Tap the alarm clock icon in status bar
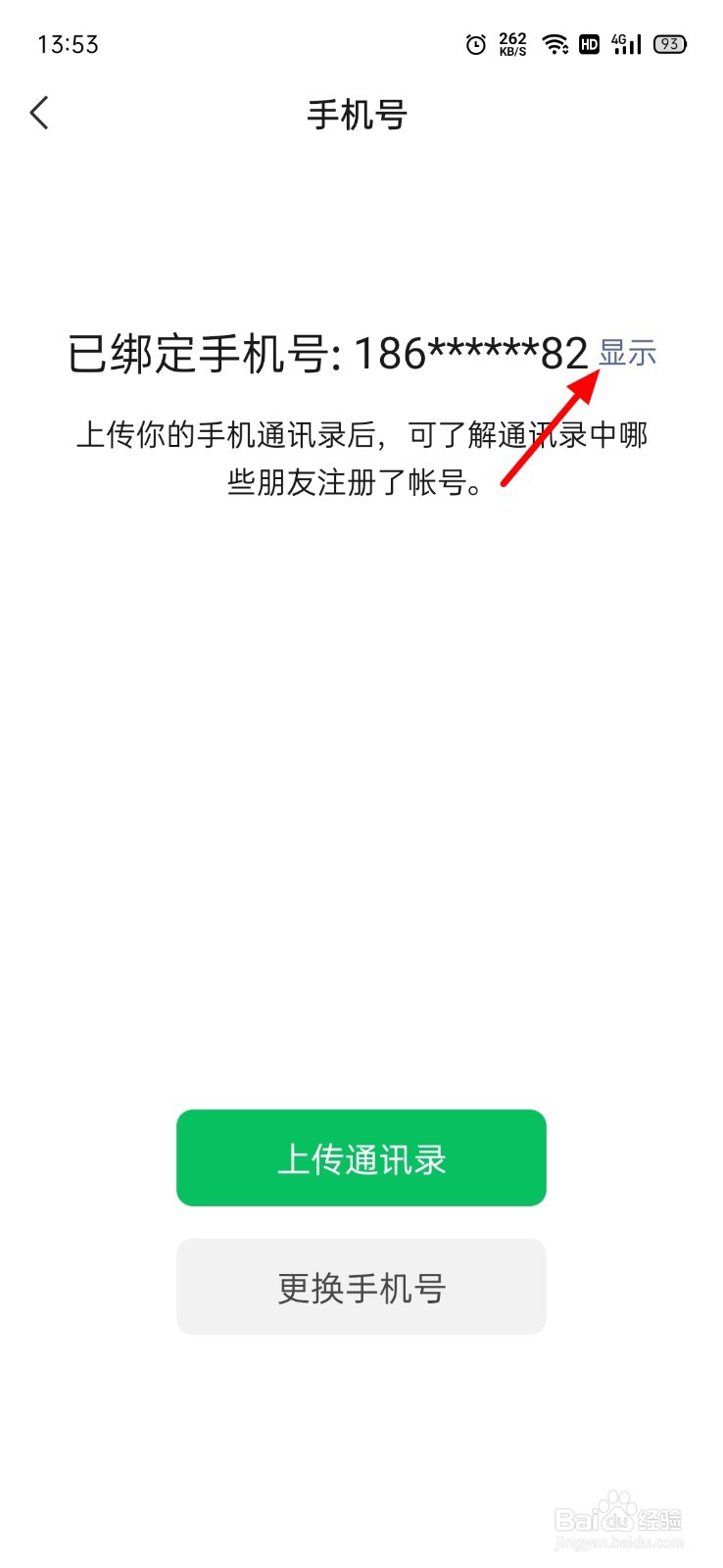Screen dimensions: 723x1568 (x=475, y=43)
